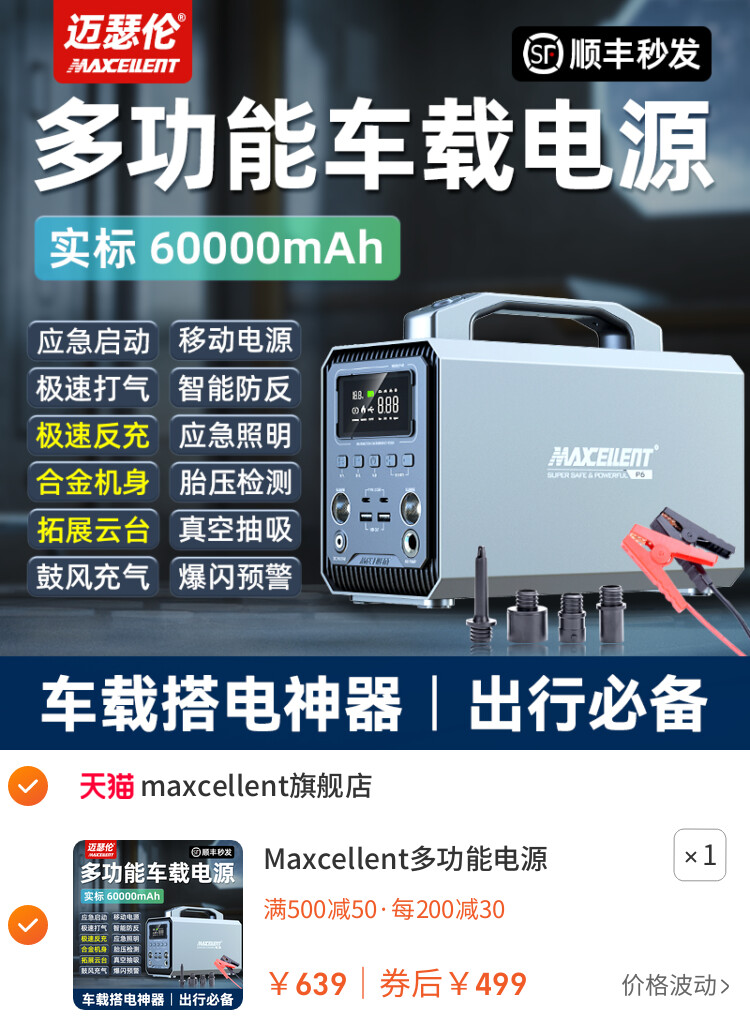Open the 价格波动 price trend

(x=676, y=985)
